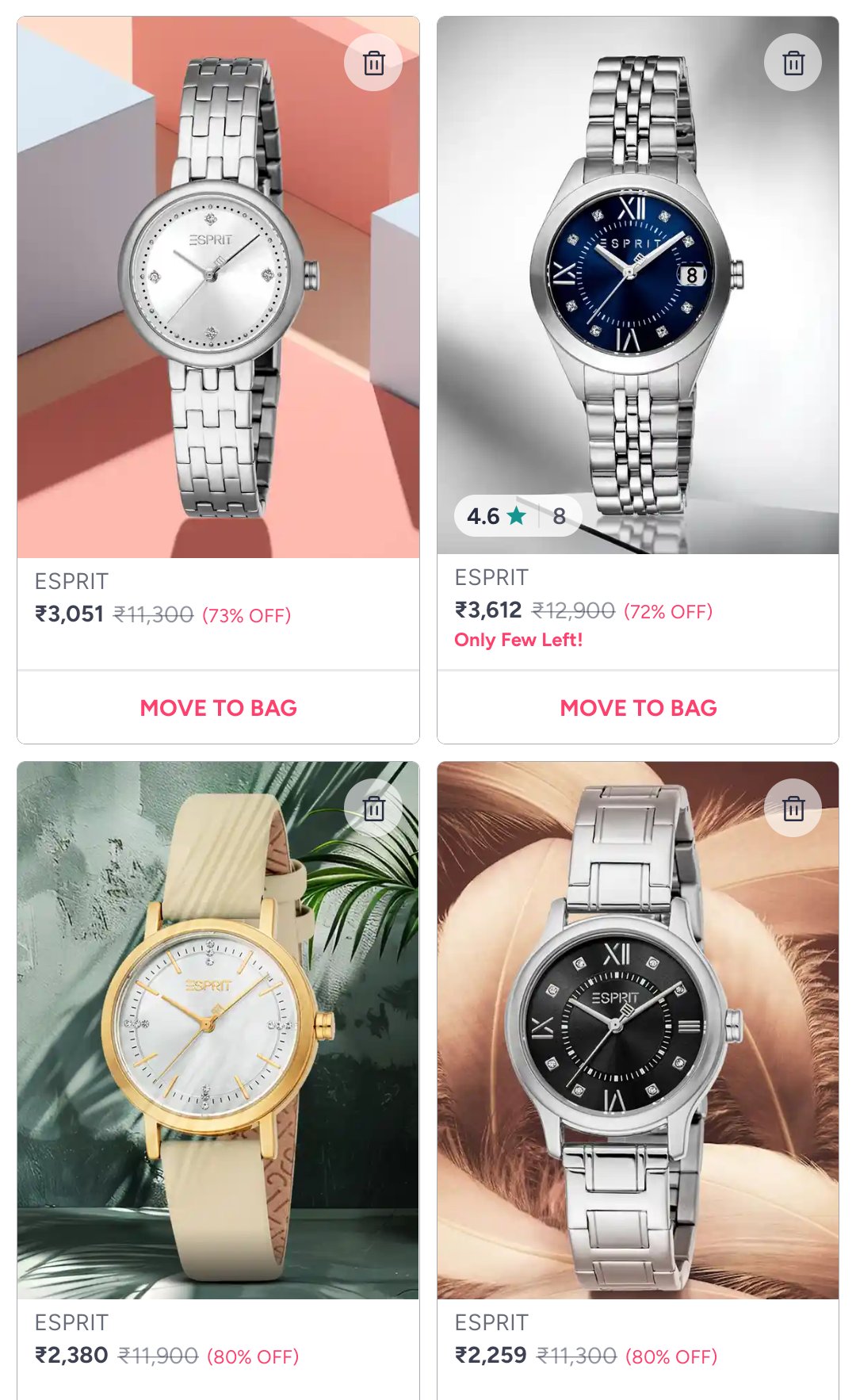The image size is (856, 1400).
Task: Remove the ₹3,051 Esprit watch from wishlist
Action: coord(373,63)
